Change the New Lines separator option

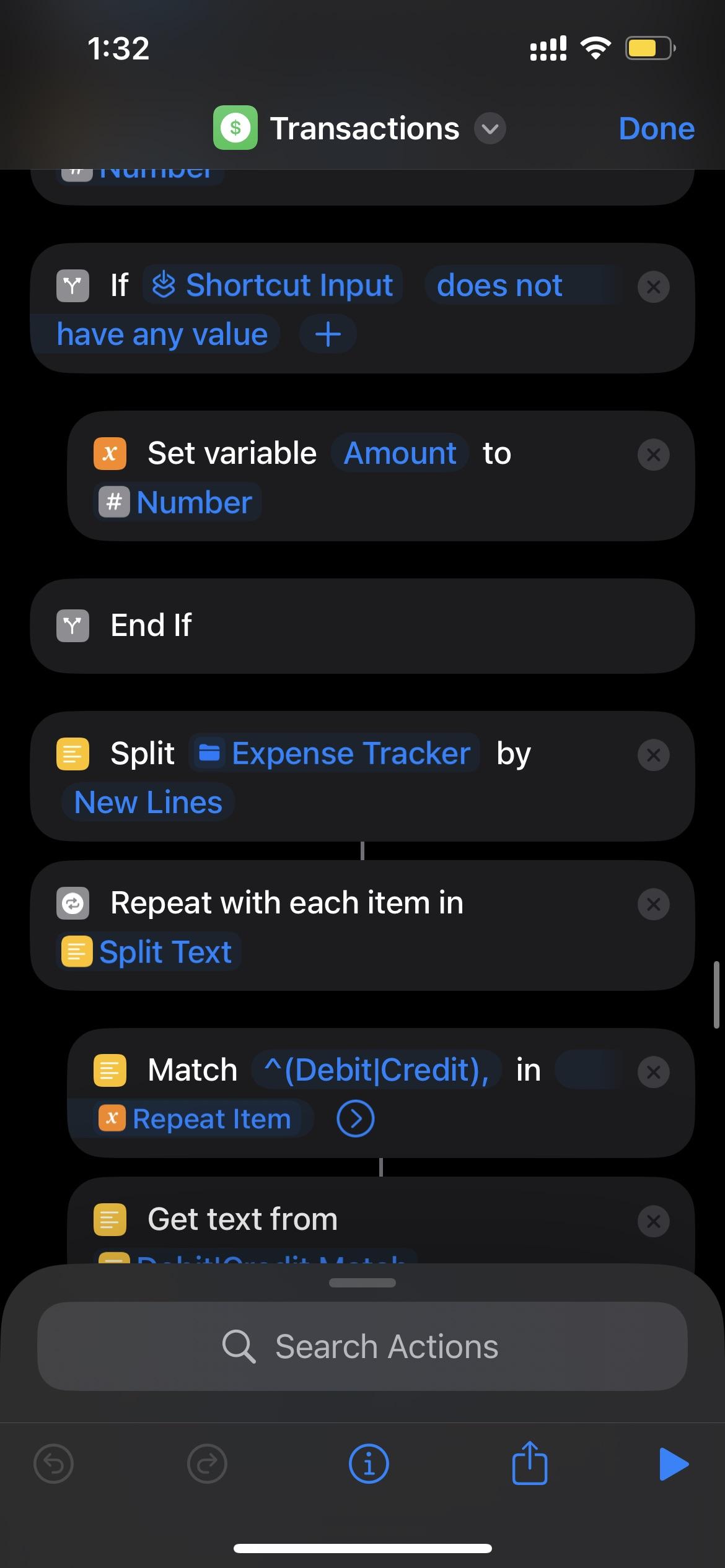click(x=148, y=803)
